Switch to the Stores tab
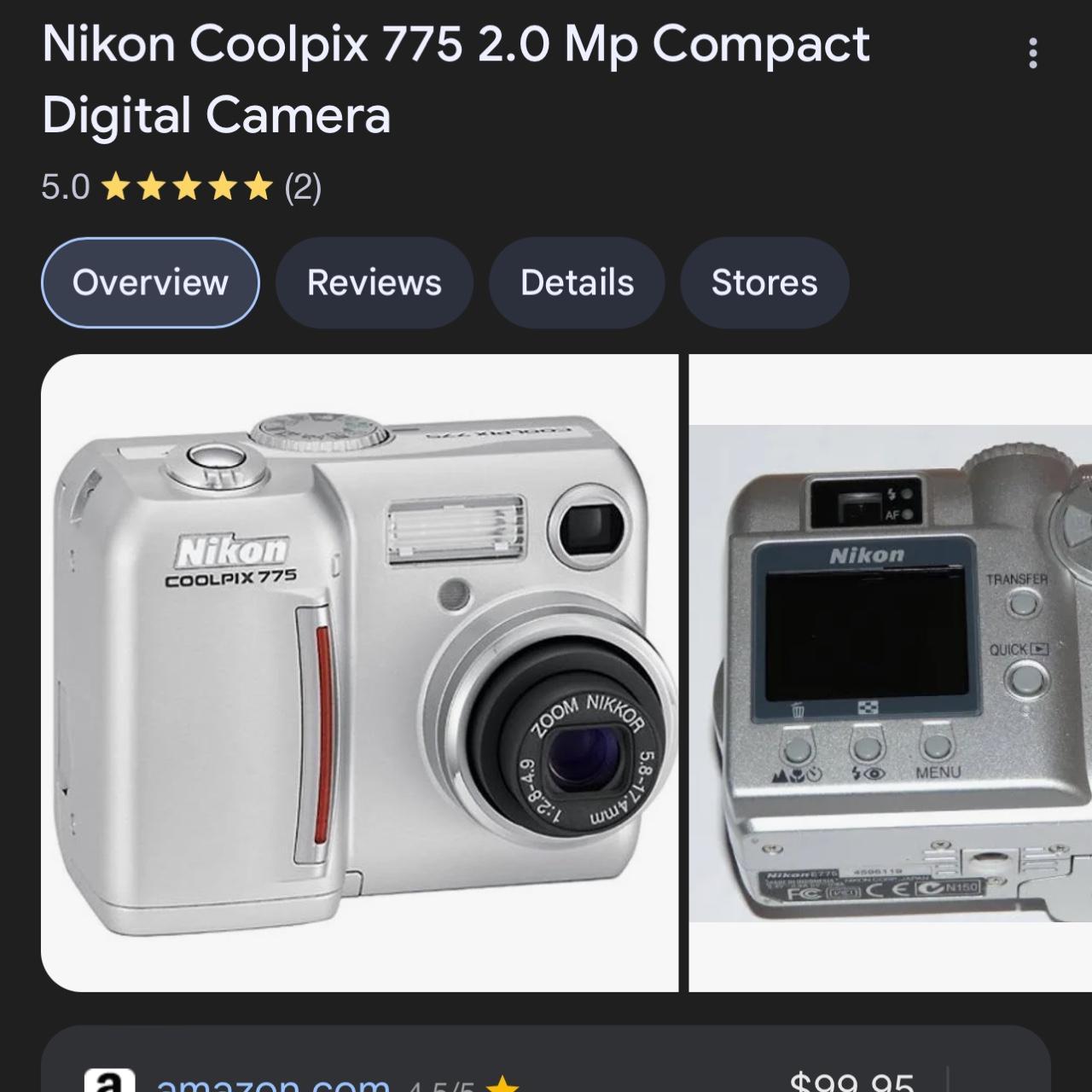The width and height of the screenshot is (1092, 1092). [764, 282]
